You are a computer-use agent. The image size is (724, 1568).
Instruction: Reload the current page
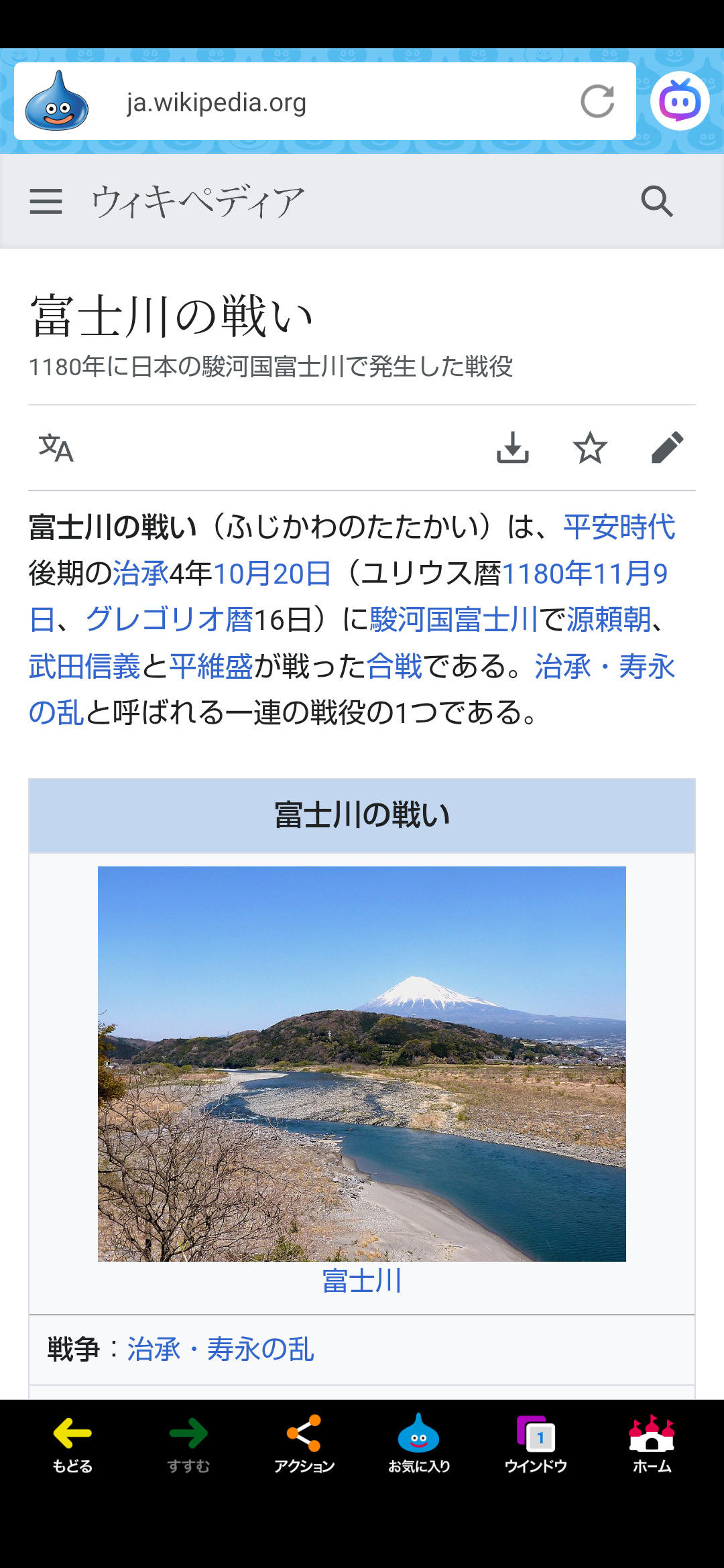pyautogui.click(x=597, y=102)
